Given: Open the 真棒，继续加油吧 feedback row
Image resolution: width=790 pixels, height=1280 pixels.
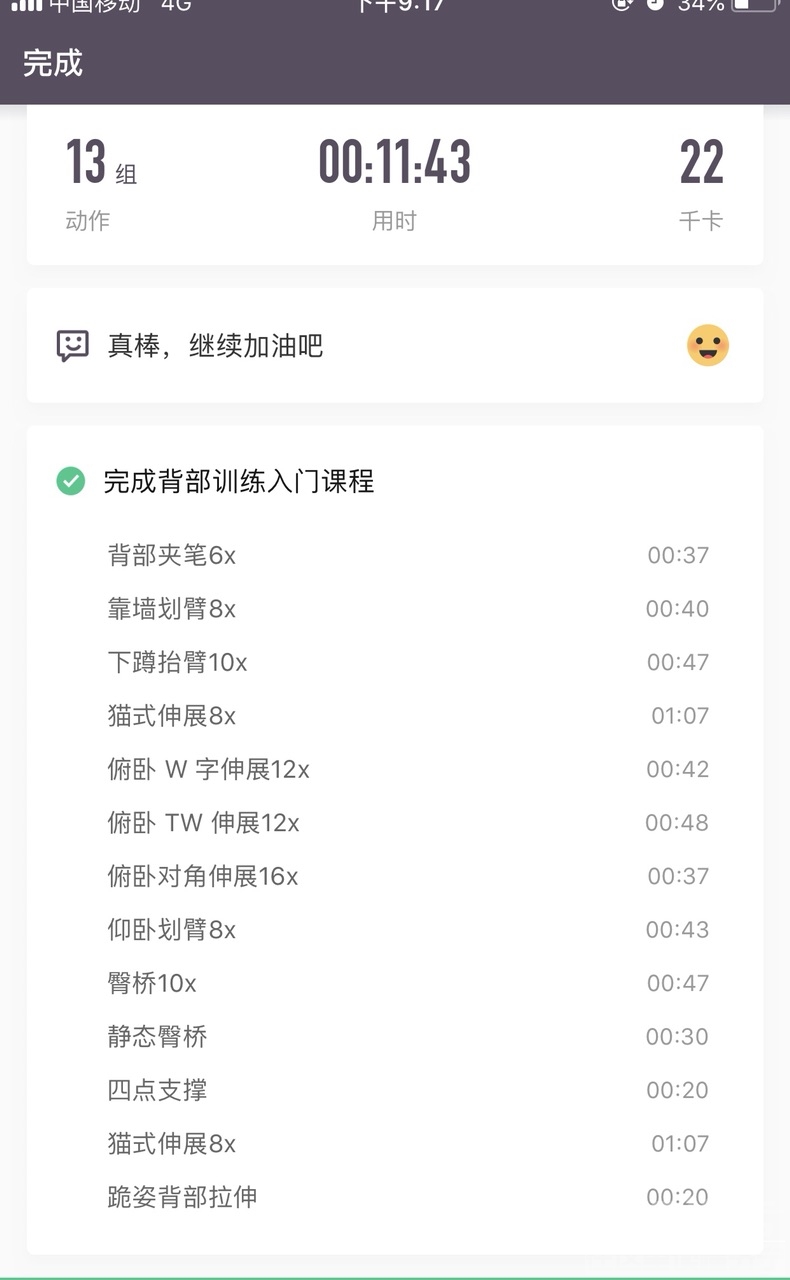Looking at the screenshot, I should [394, 346].
